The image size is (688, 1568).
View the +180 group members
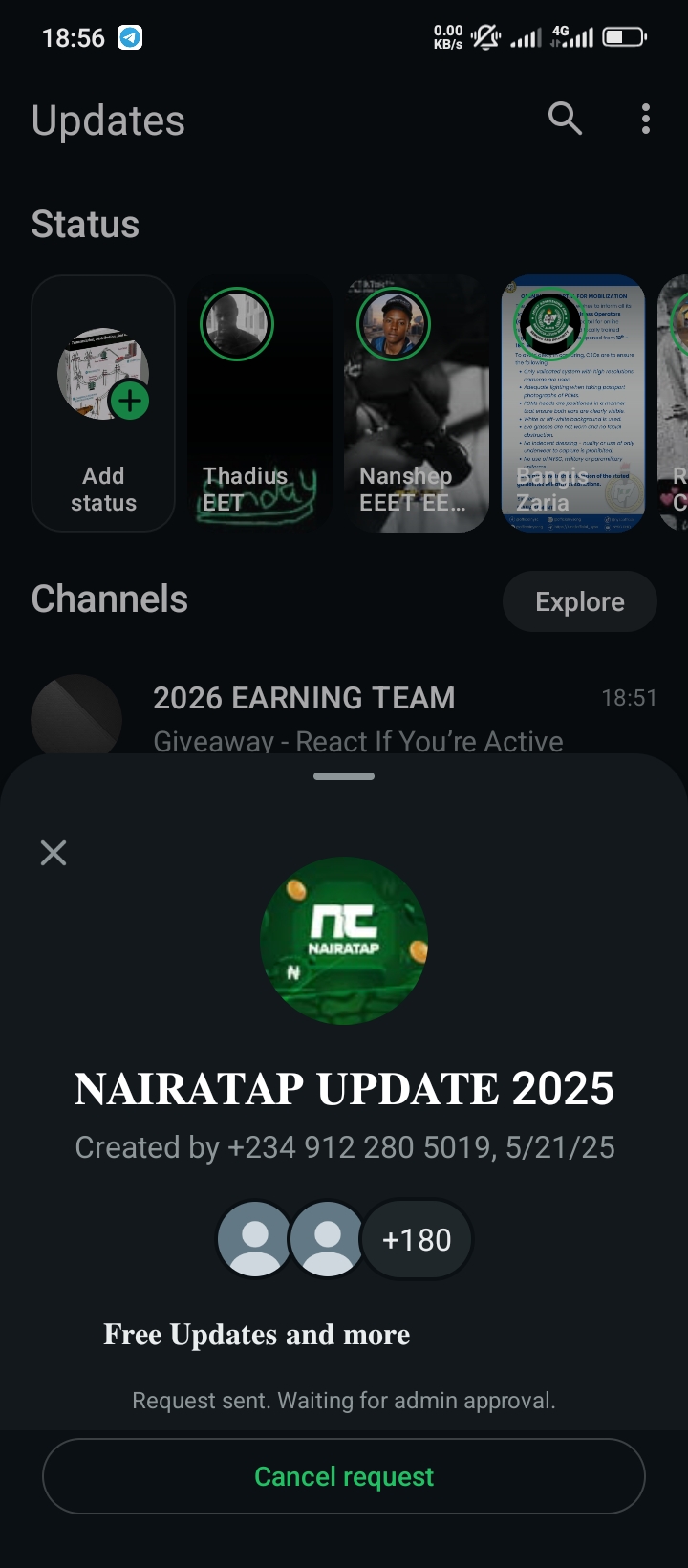(417, 1240)
